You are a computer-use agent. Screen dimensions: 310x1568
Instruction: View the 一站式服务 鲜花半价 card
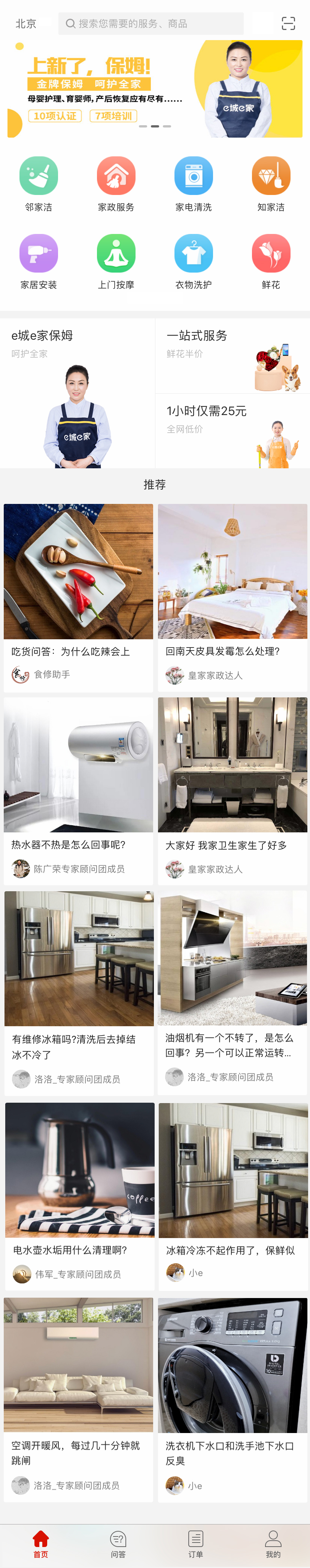pyautogui.click(x=232, y=355)
